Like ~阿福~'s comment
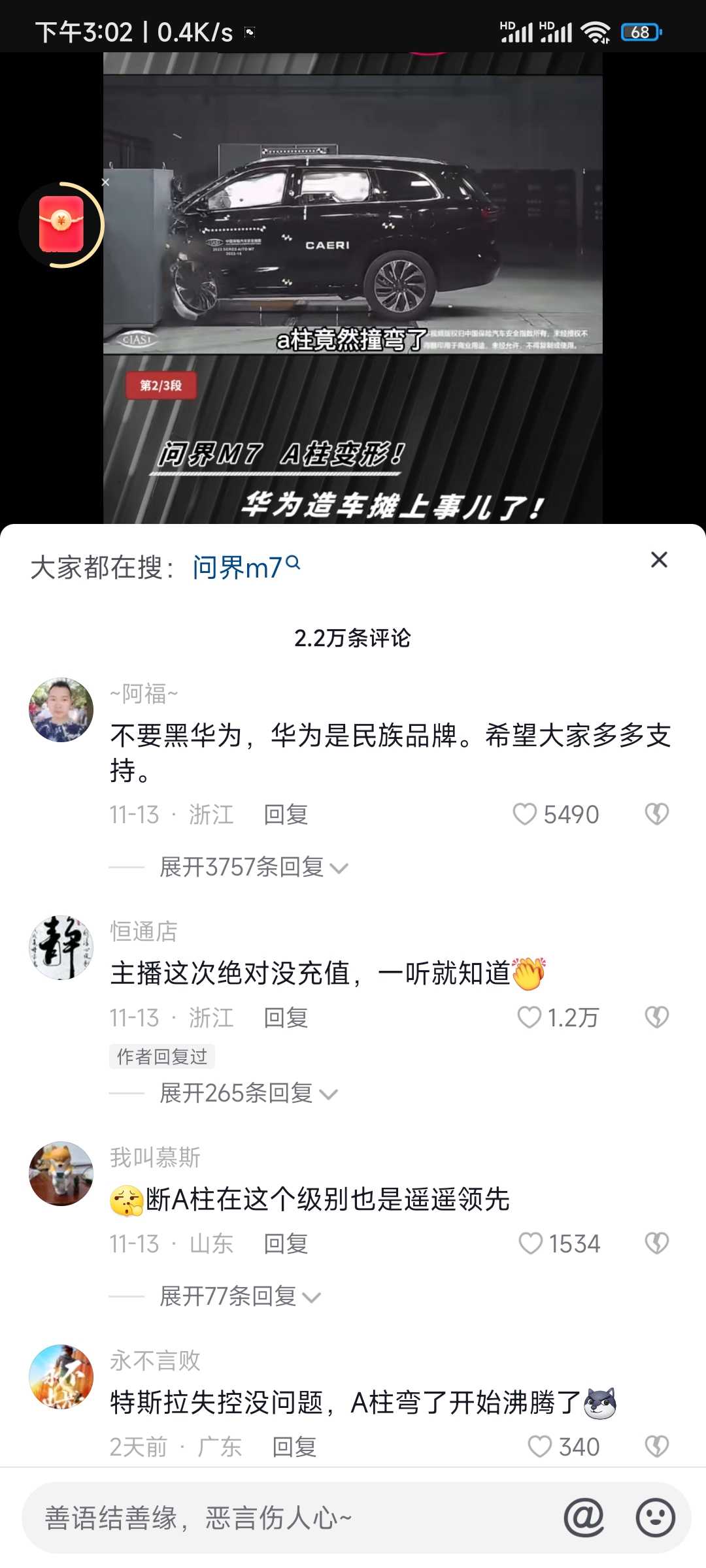This screenshot has height=1568, width=706. pos(524,814)
